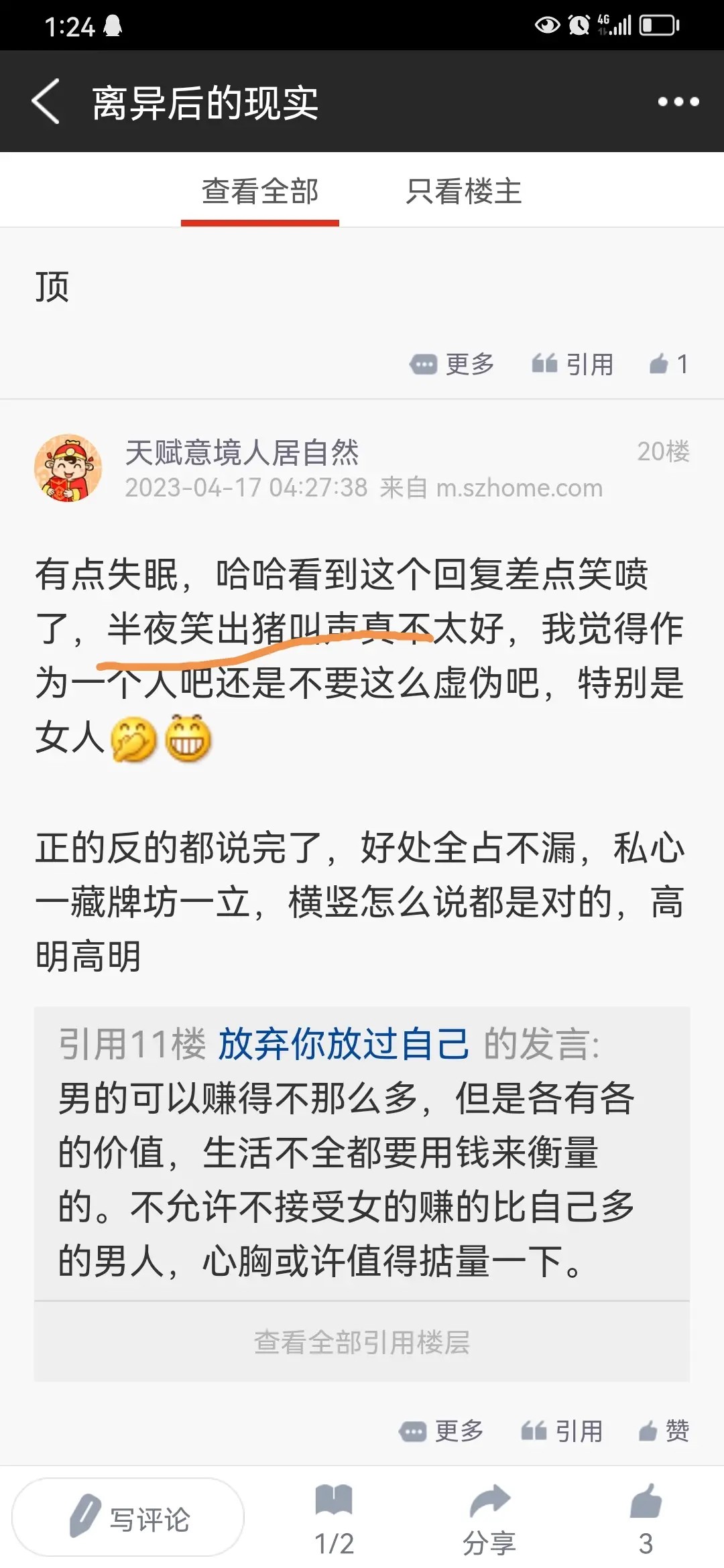Go back from 离异后的现实 thread
This screenshot has width=724, height=1568.
[x=46, y=102]
